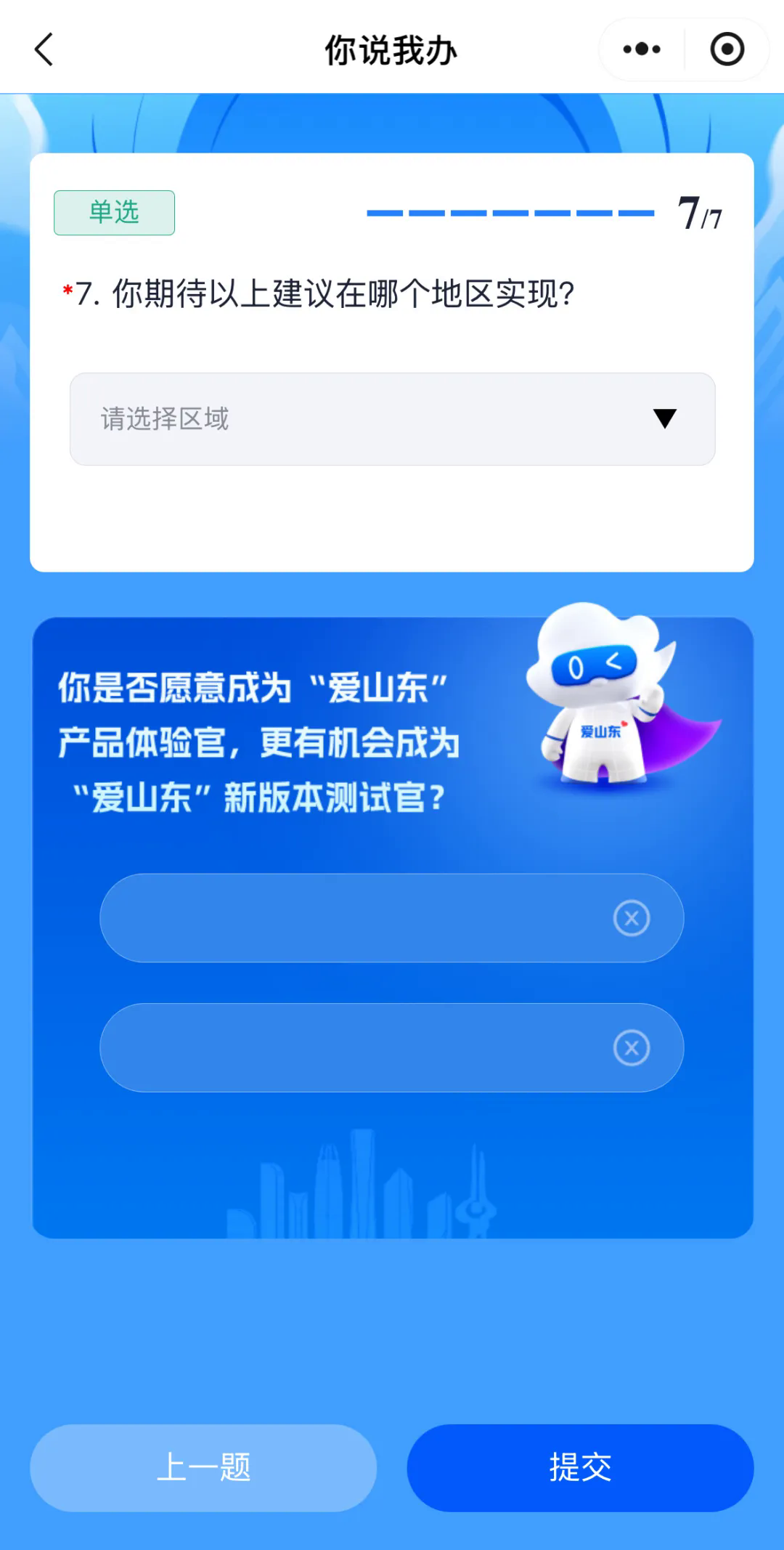Image resolution: width=784 pixels, height=1550 pixels.
Task: Go back using the top-left arrow
Action: pos(44,49)
